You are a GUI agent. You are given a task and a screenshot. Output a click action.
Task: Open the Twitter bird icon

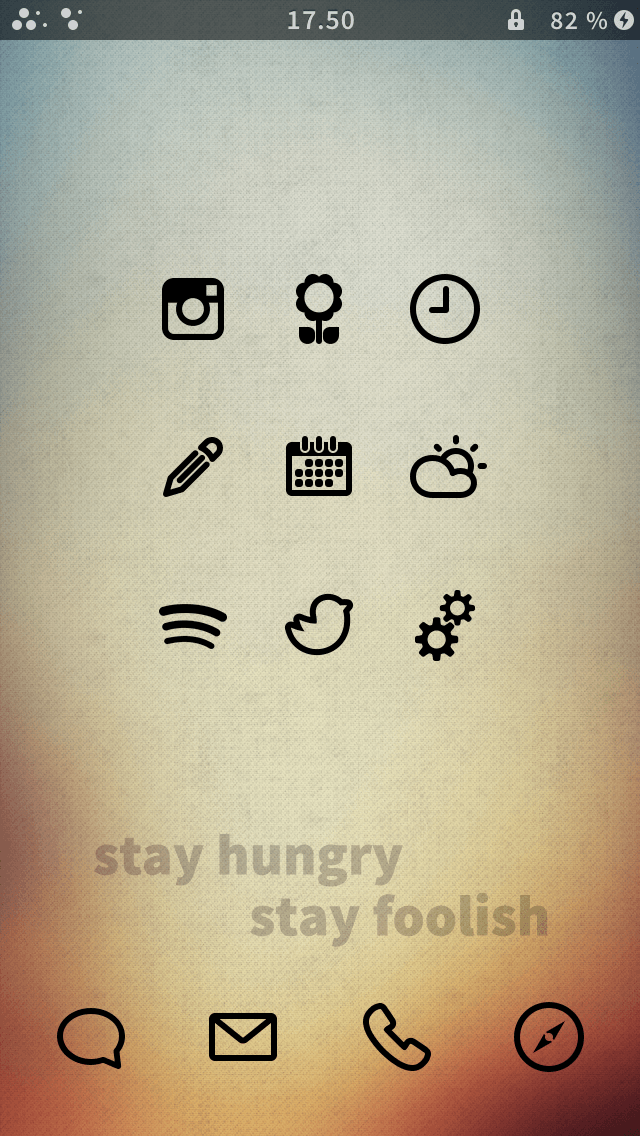coord(319,625)
